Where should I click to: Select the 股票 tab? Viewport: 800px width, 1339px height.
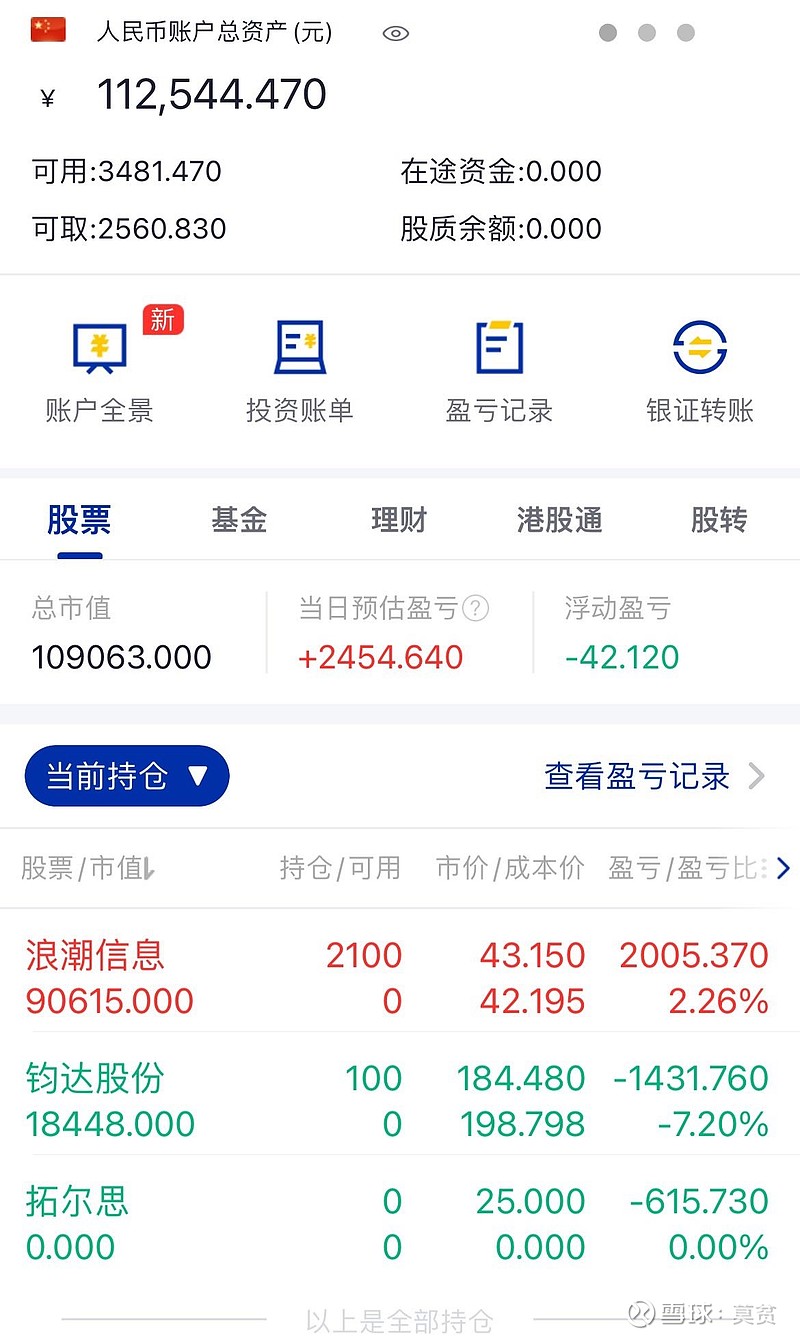coord(79,520)
